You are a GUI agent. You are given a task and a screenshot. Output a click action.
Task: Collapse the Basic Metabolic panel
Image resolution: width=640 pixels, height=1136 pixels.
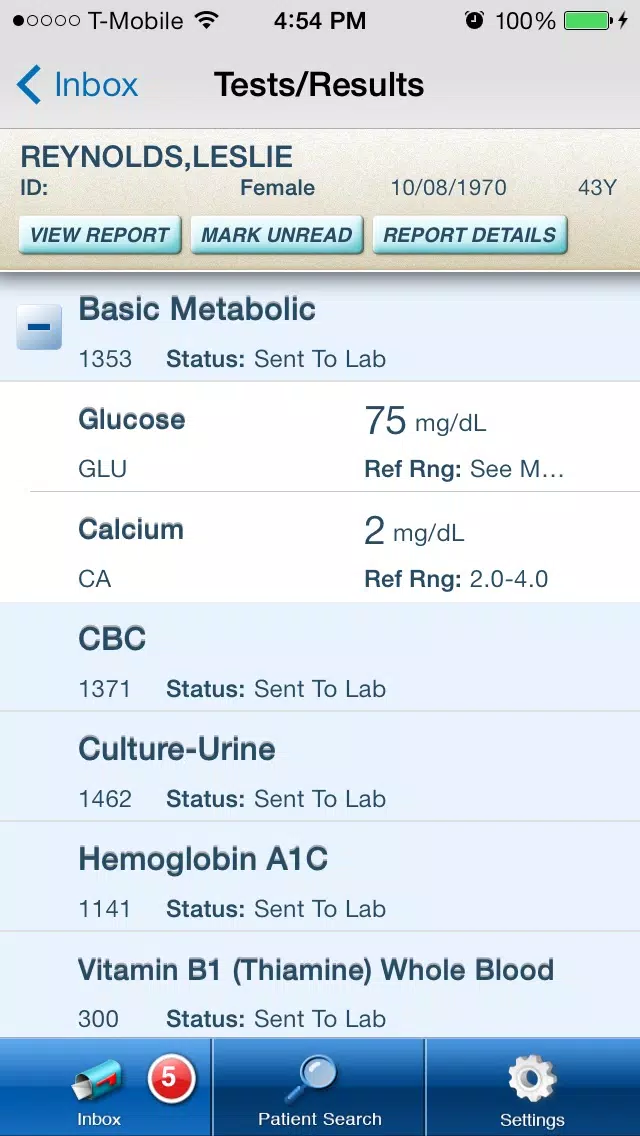[x=39, y=327]
